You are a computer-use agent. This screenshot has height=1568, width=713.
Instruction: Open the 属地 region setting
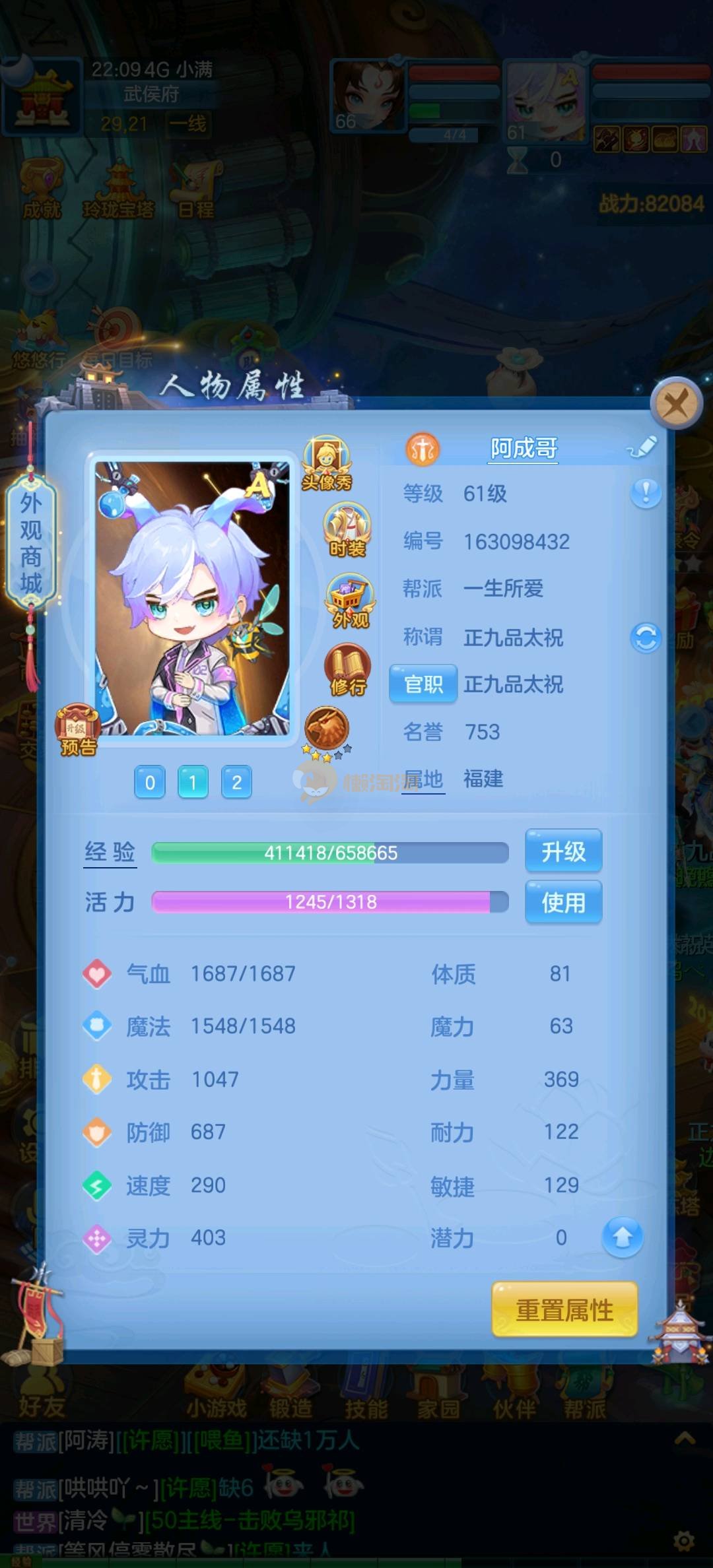423,780
